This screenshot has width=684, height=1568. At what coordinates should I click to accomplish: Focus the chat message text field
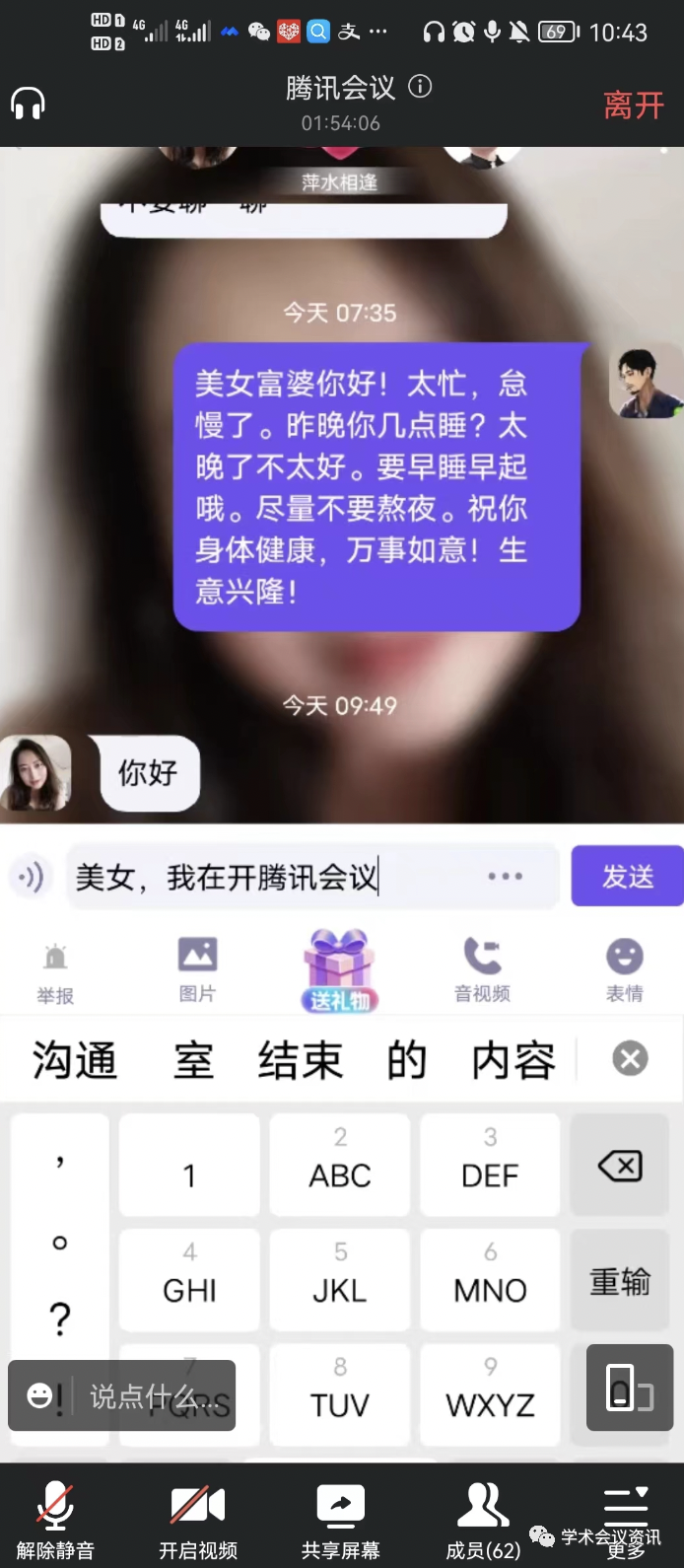(x=276, y=877)
